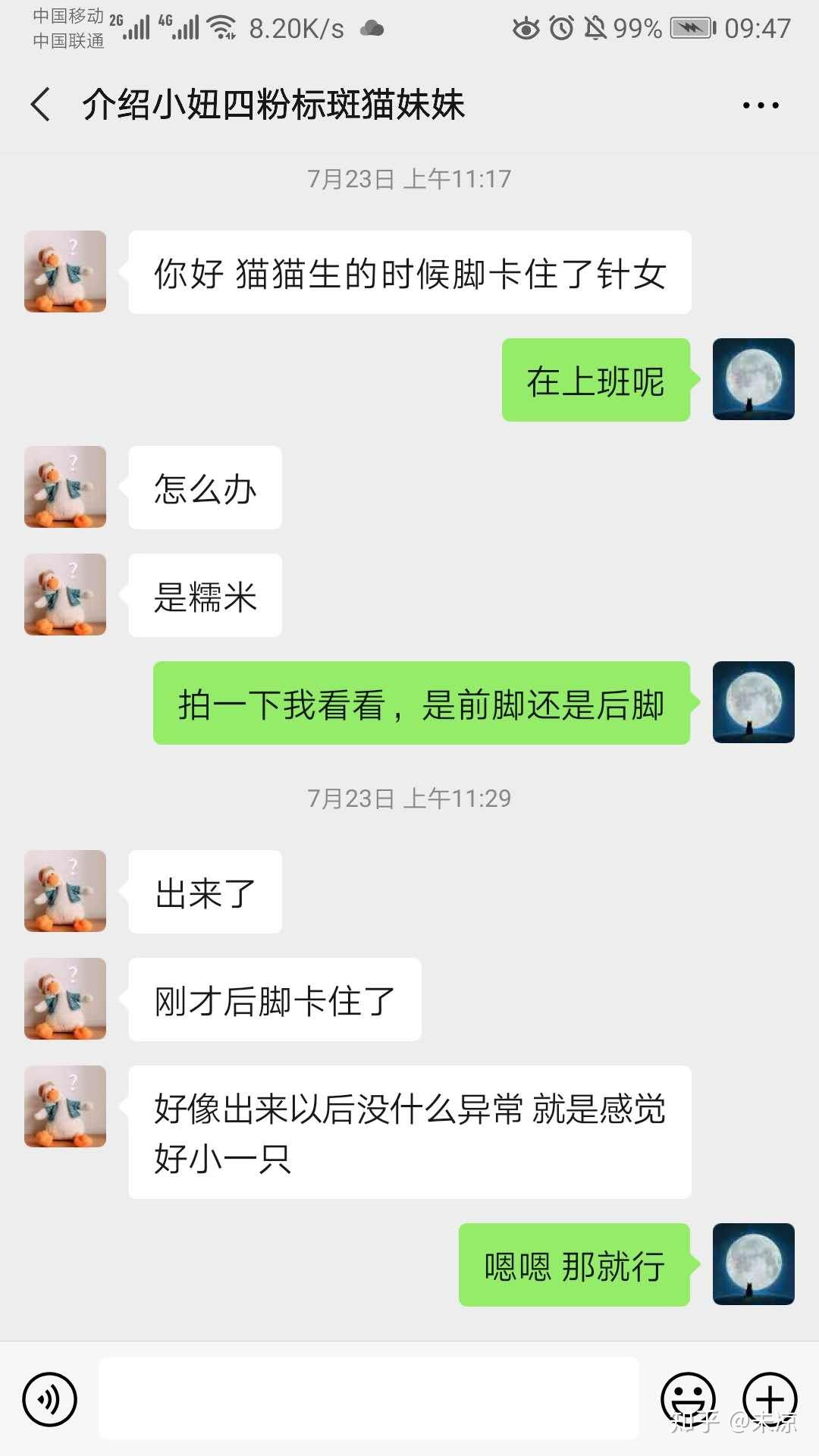
Task: Open the chat's three-dot menu
Action: 760,105
